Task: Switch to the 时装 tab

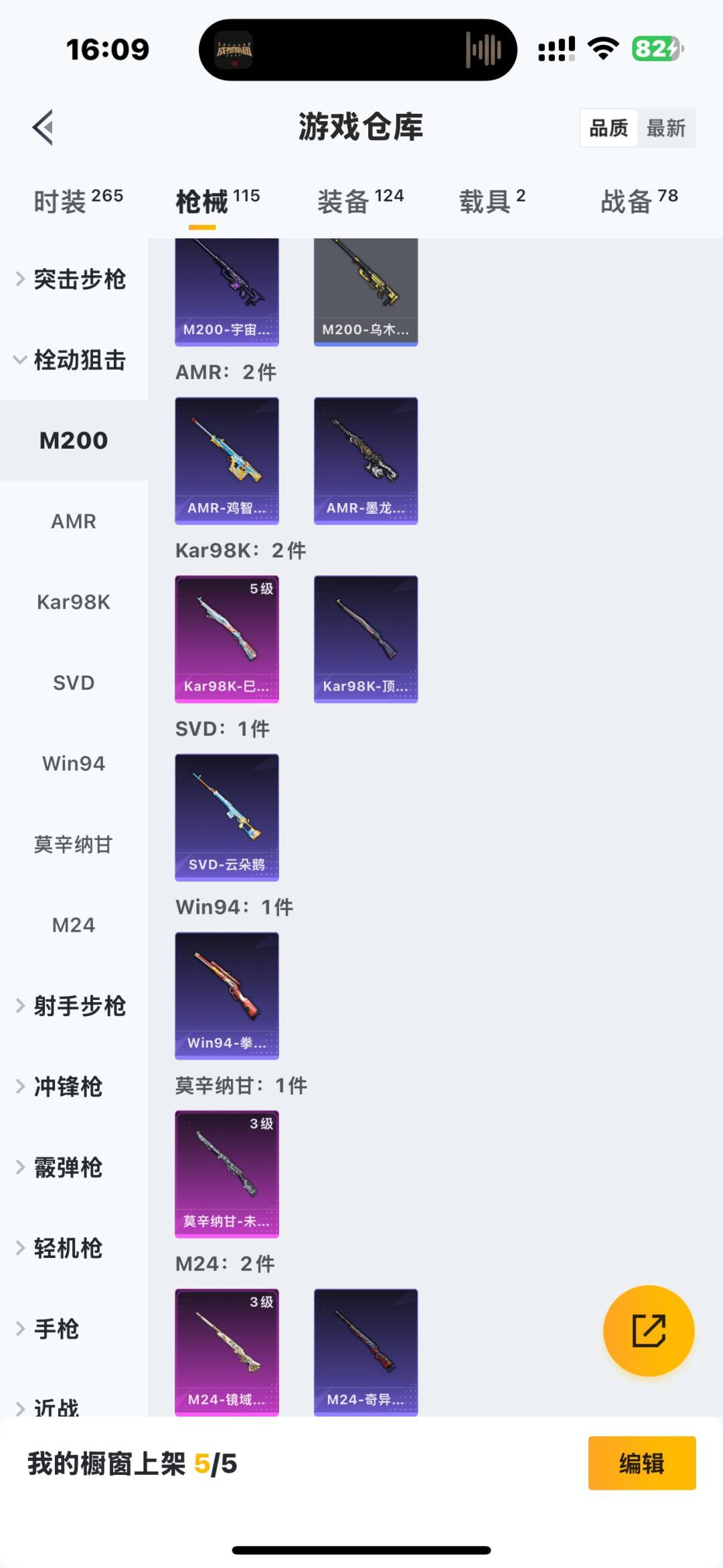Action: click(78, 200)
